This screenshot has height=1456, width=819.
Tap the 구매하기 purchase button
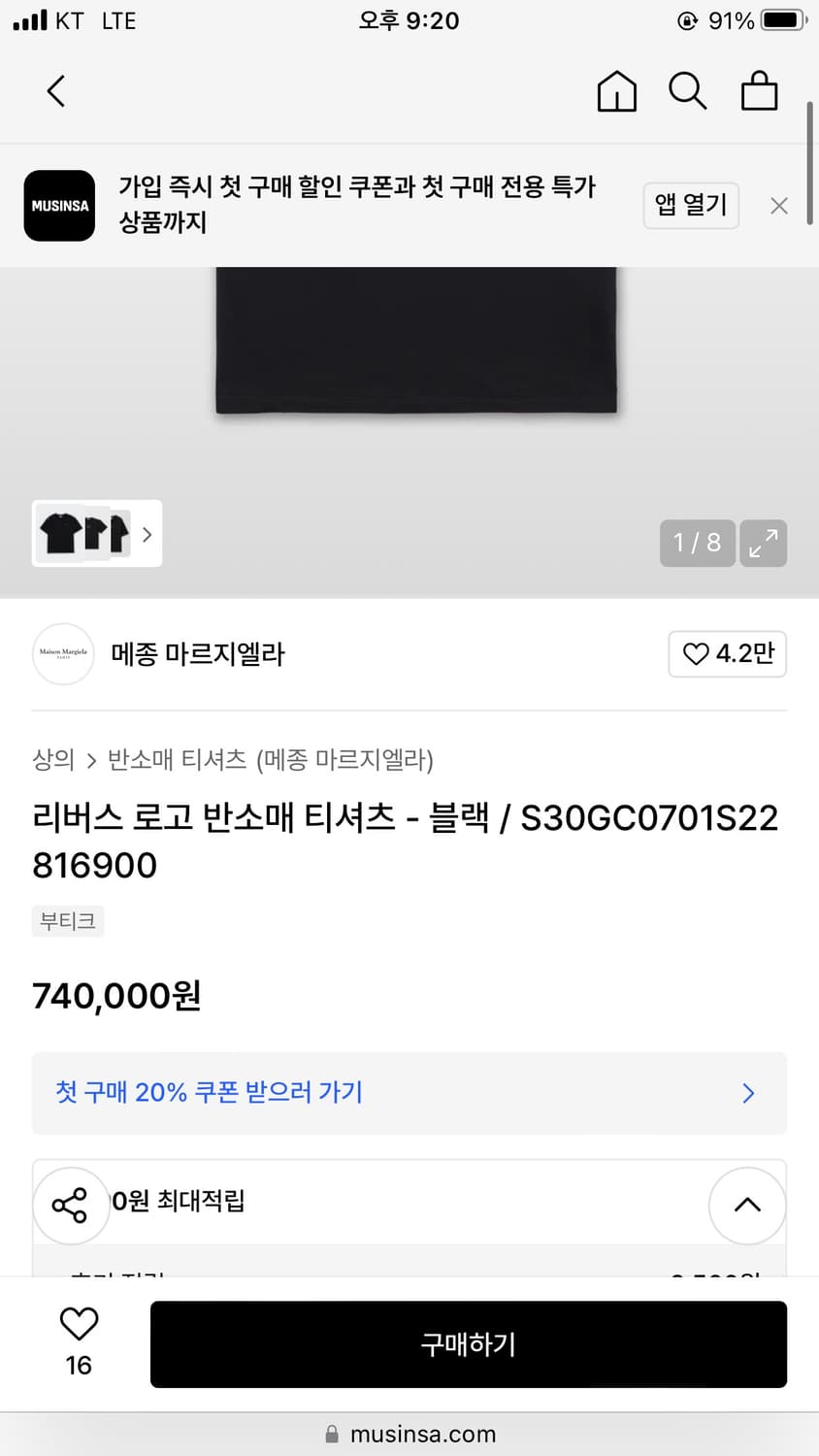point(469,1344)
